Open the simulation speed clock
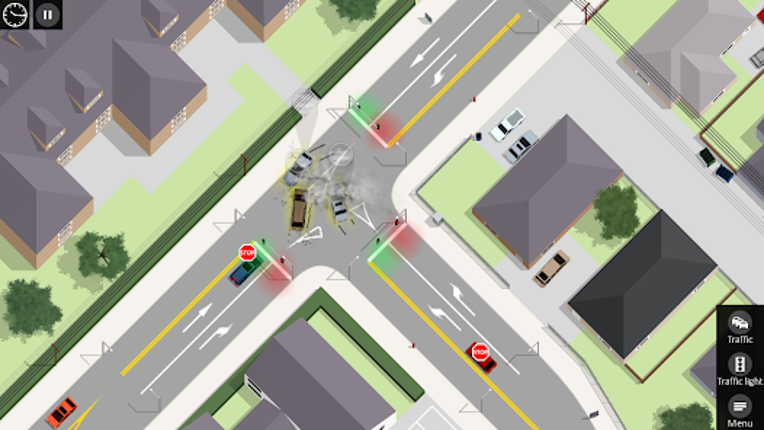 (14, 14)
